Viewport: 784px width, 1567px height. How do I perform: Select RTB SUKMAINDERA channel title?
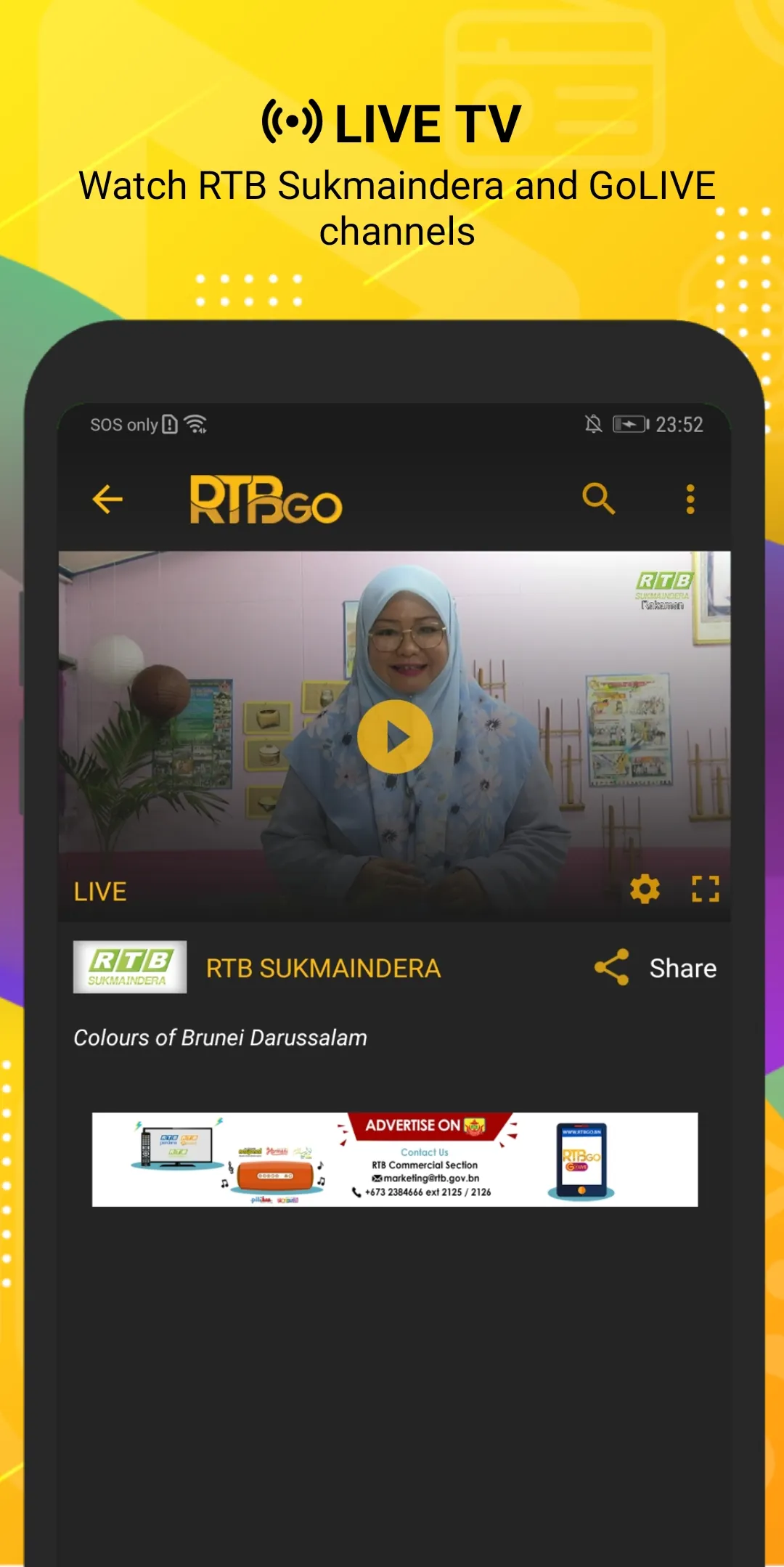[x=323, y=966]
